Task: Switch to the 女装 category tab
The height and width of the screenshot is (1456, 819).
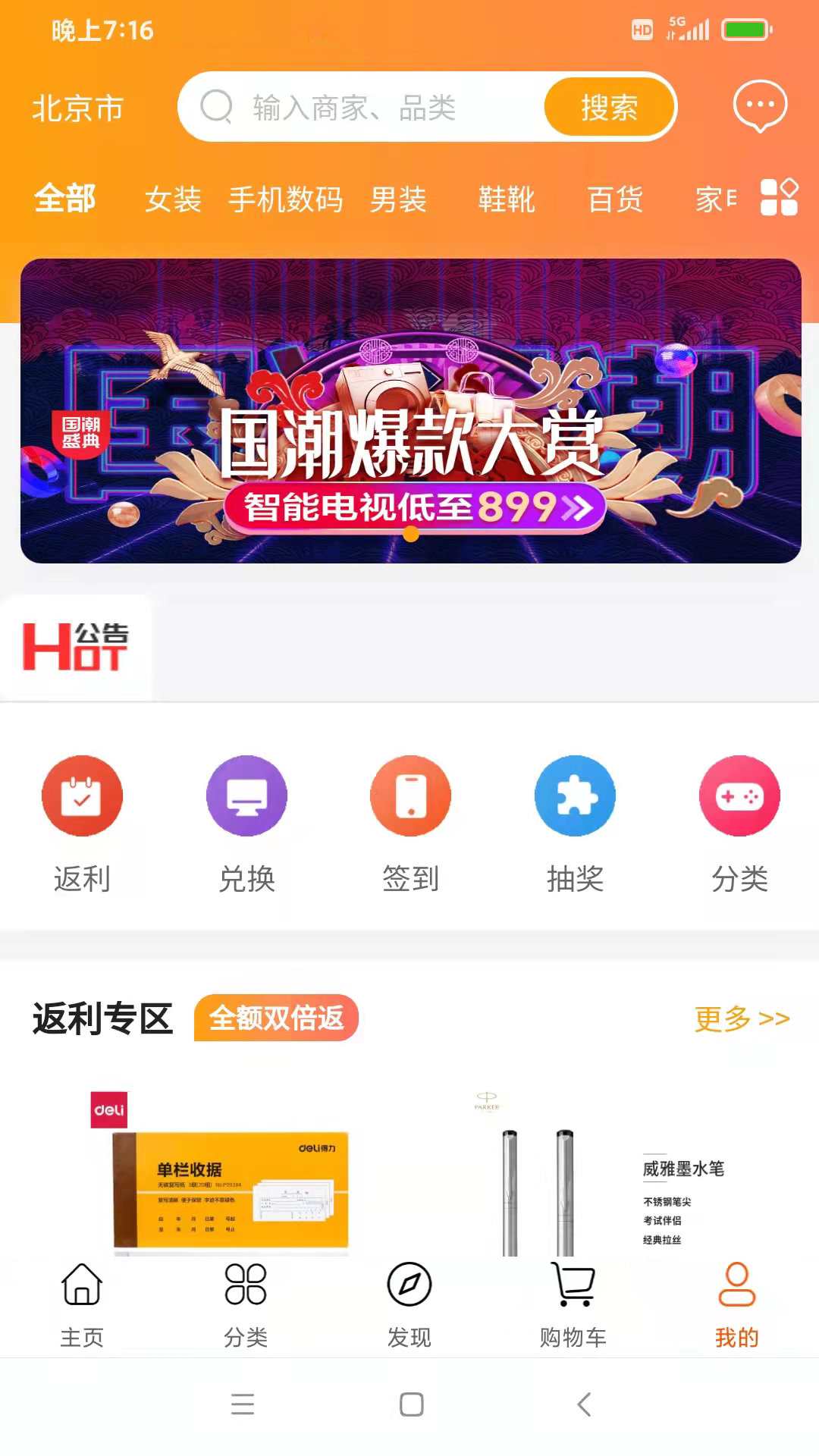Action: tap(174, 200)
